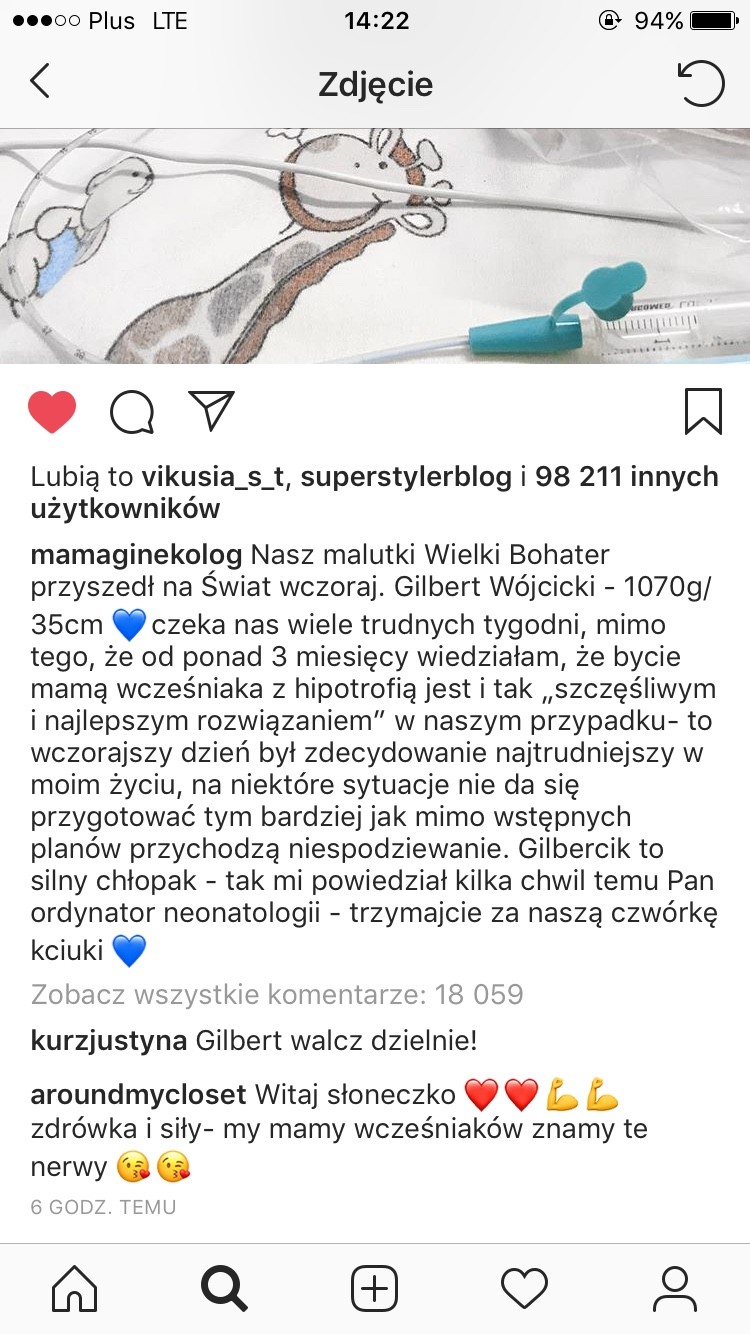Image resolution: width=750 pixels, height=1334 pixels.
Task: Switch to the Home feed tab
Action: click(x=75, y=1288)
